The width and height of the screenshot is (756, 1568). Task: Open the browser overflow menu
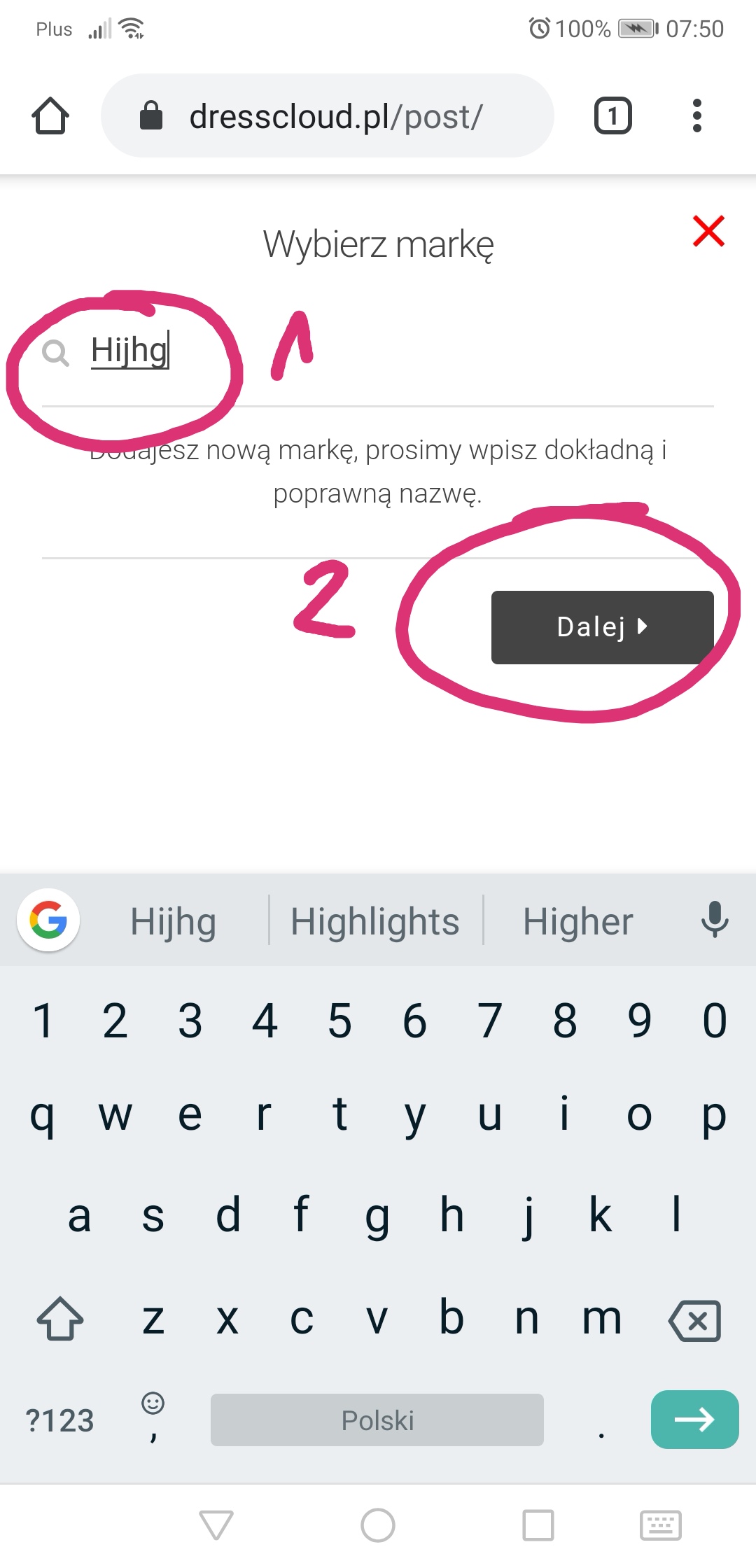(696, 116)
